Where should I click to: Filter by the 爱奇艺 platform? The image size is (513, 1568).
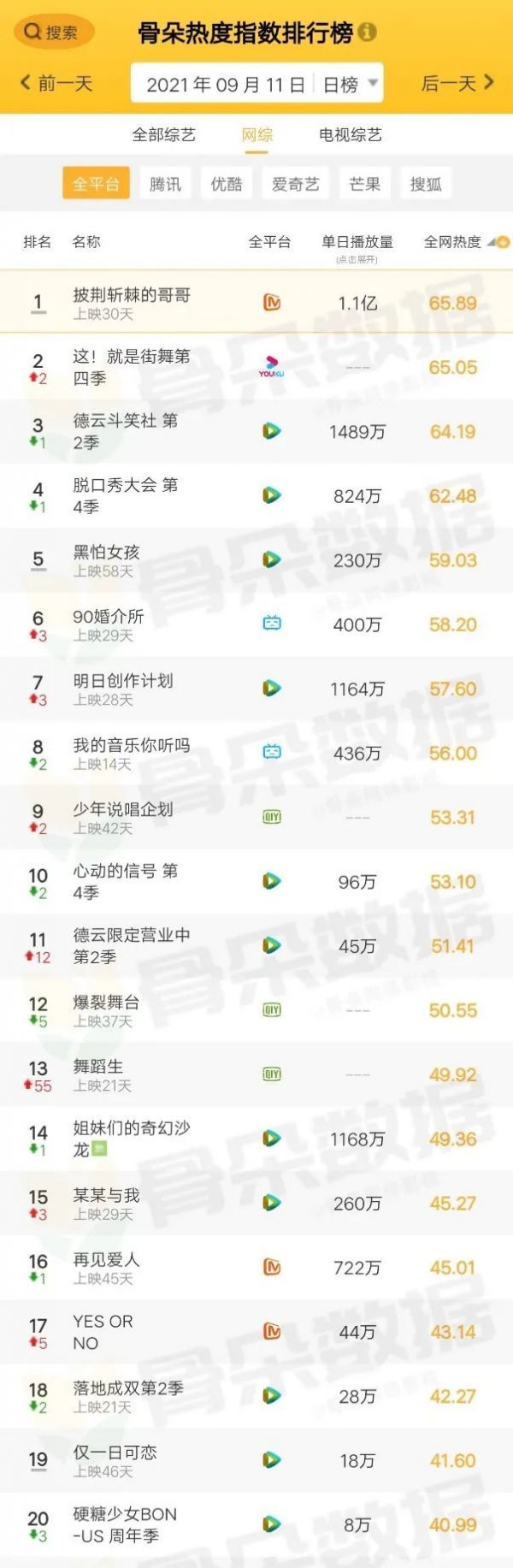click(x=295, y=184)
